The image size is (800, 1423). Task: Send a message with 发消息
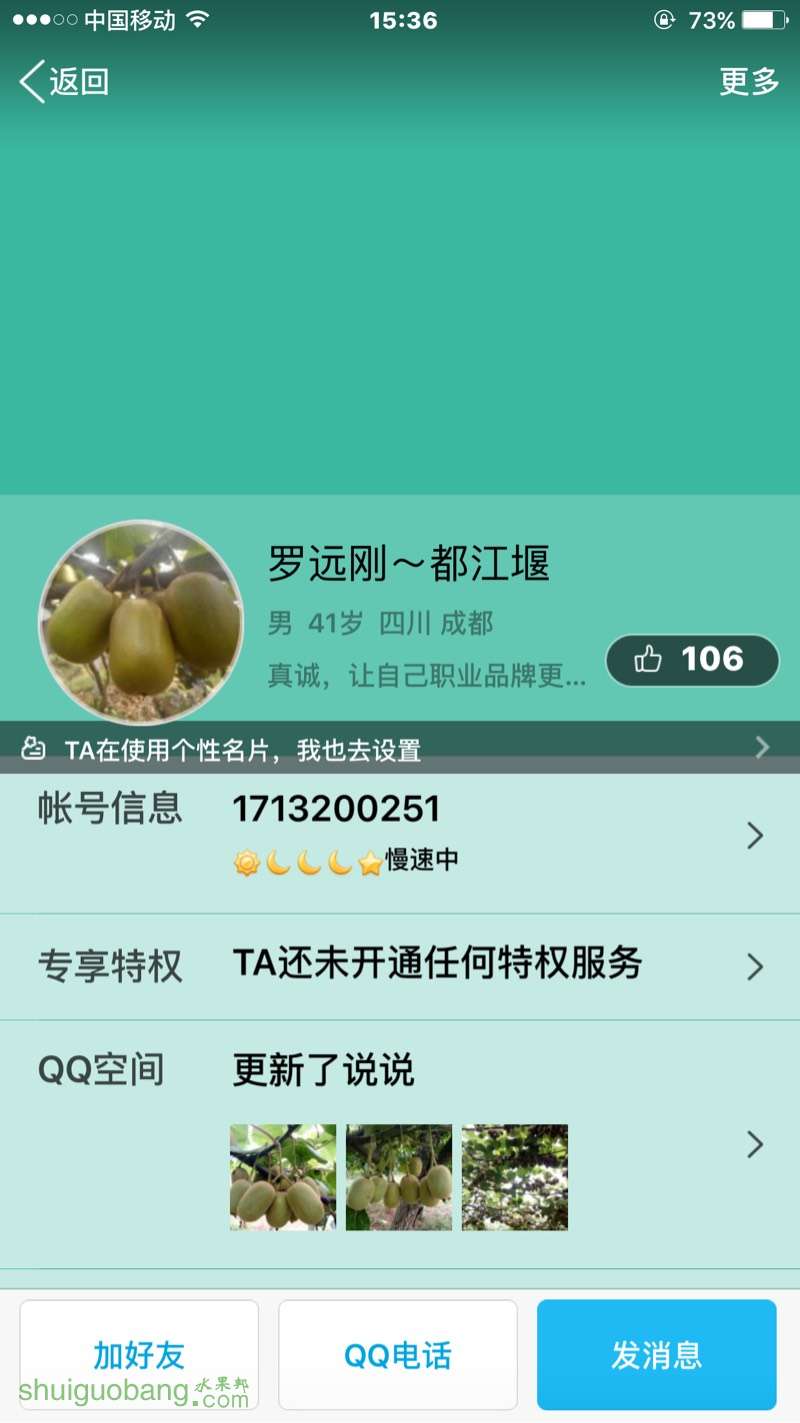[656, 1355]
